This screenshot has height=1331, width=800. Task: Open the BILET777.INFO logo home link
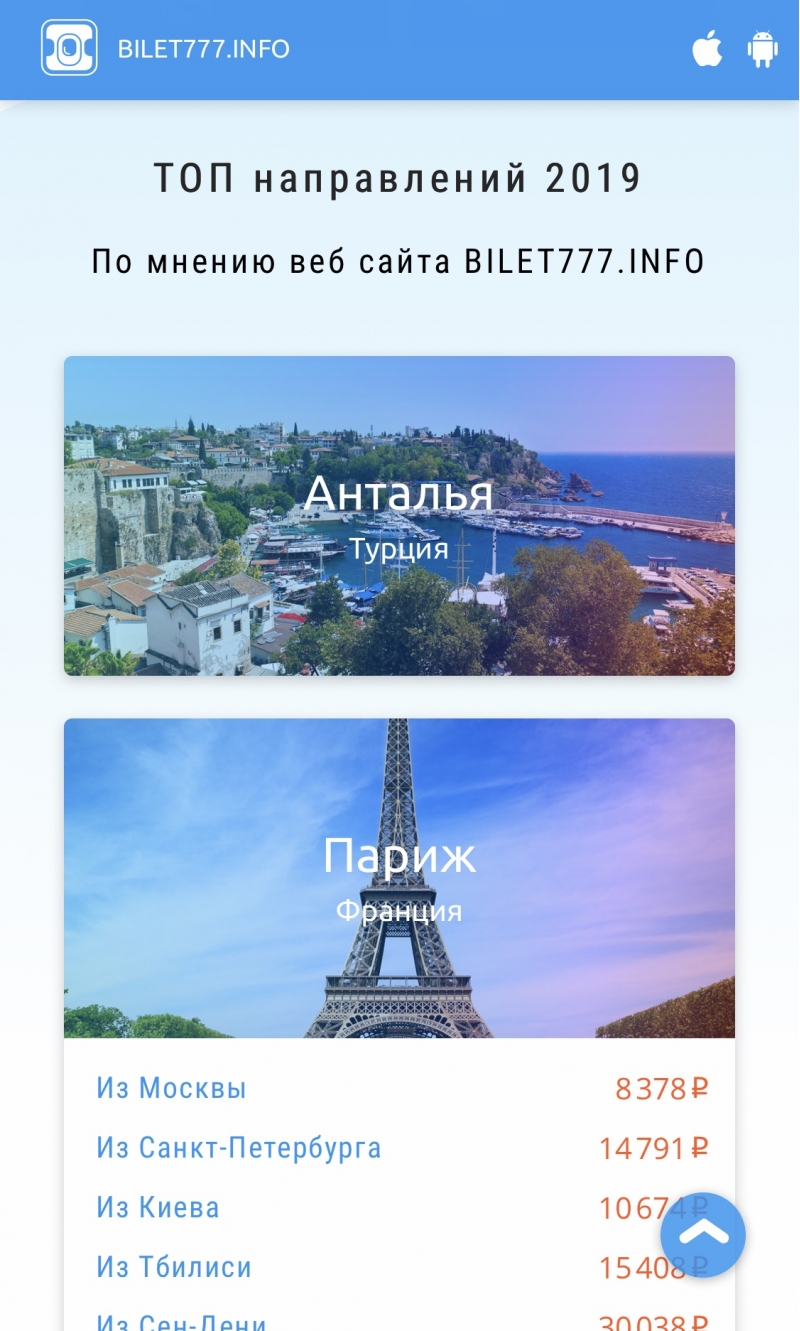166,48
